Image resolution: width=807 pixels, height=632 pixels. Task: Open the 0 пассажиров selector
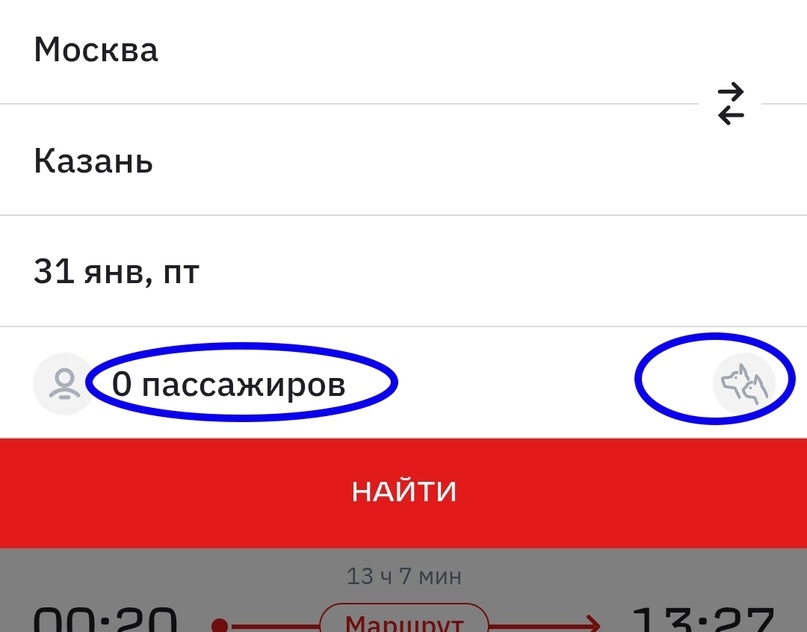pos(229,384)
